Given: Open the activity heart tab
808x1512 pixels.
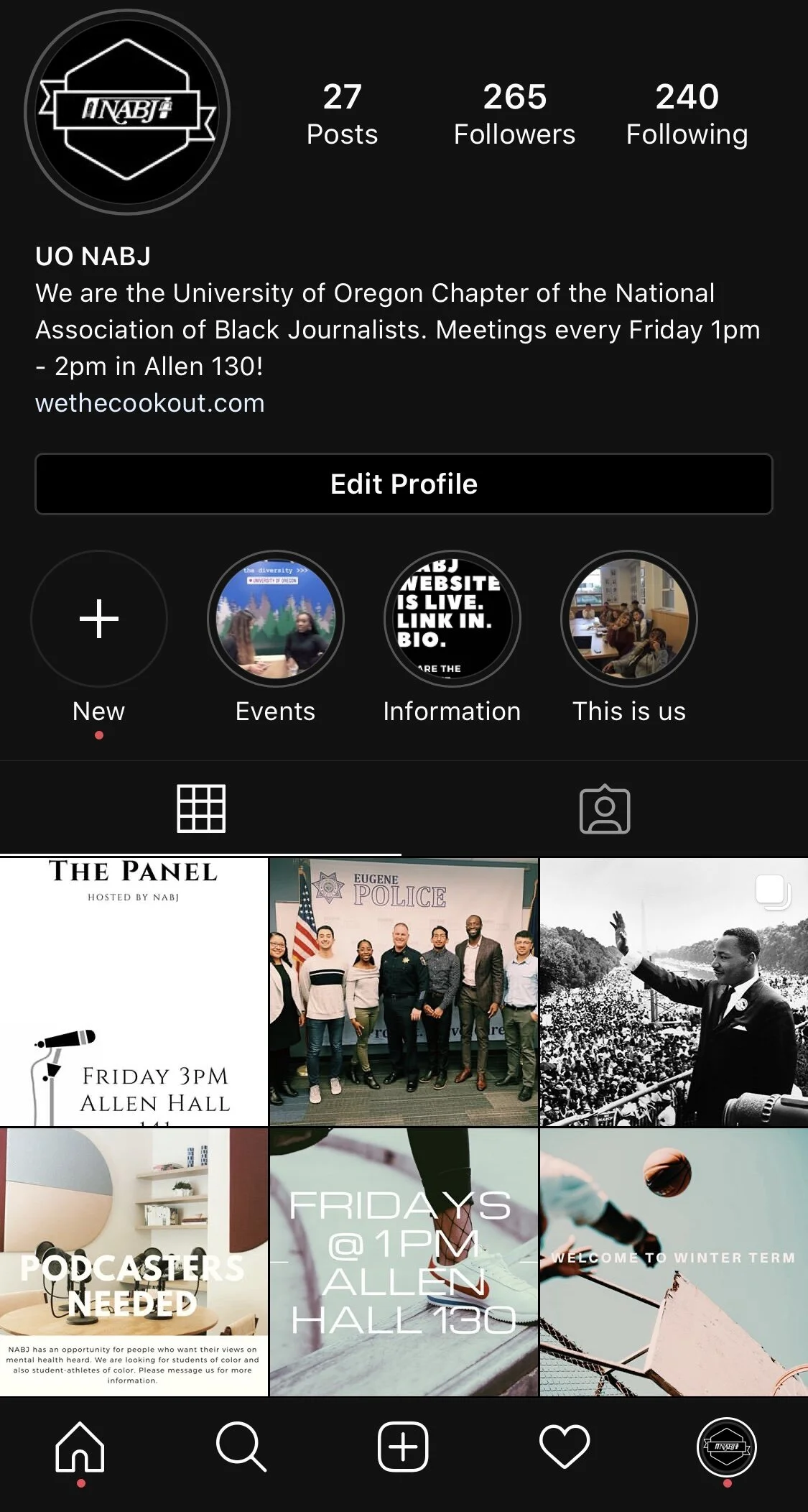Looking at the screenshot, I should [565, 1446].
